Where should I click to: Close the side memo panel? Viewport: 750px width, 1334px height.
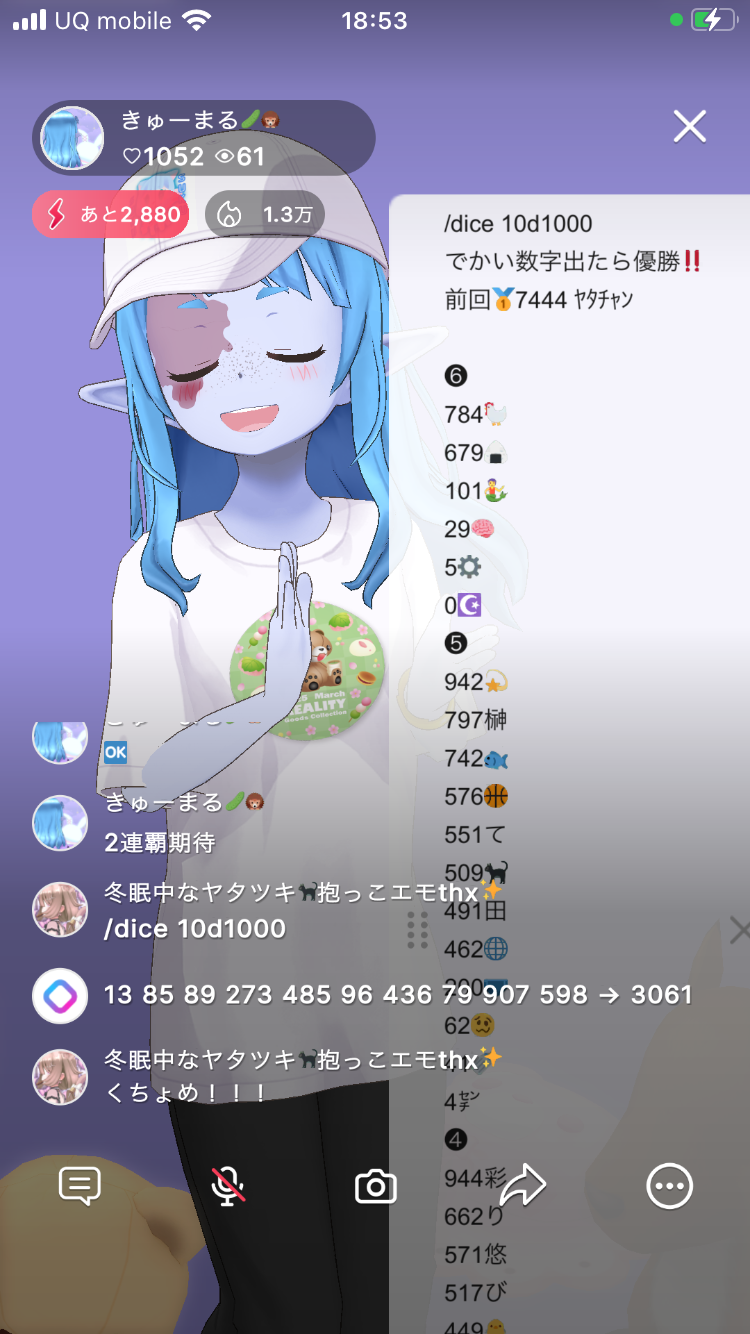(x=739, y=931)
